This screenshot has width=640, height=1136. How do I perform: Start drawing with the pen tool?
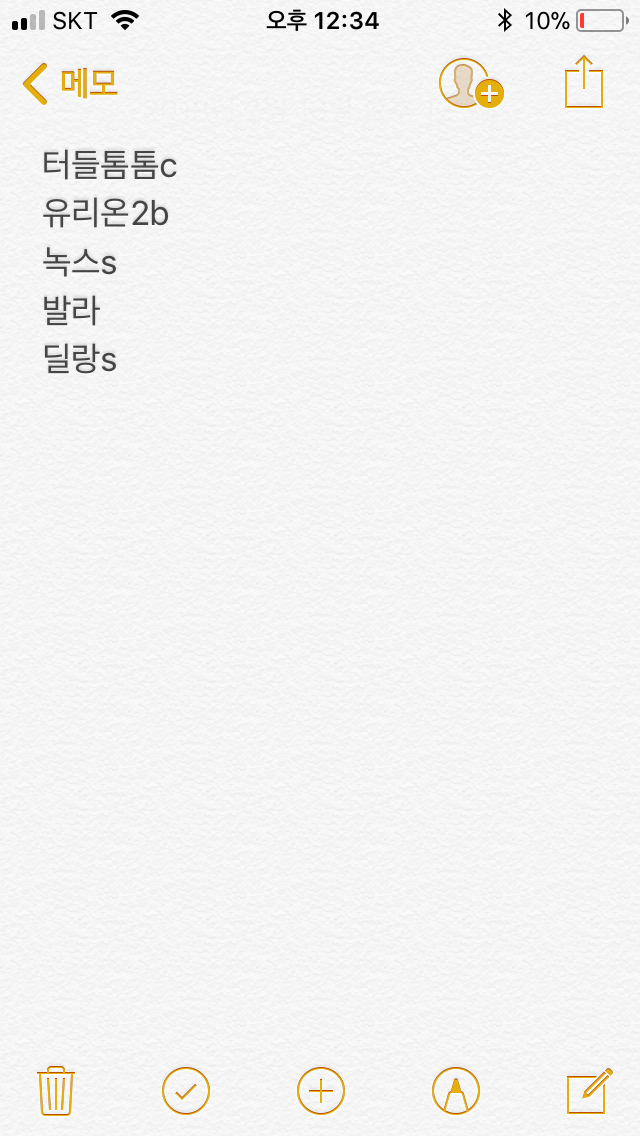pyautogui.click(x=456, y=1090)
